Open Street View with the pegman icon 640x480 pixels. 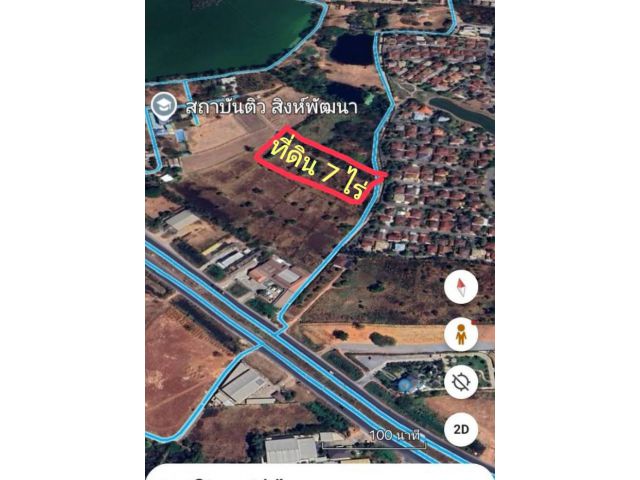pos(461,335)
